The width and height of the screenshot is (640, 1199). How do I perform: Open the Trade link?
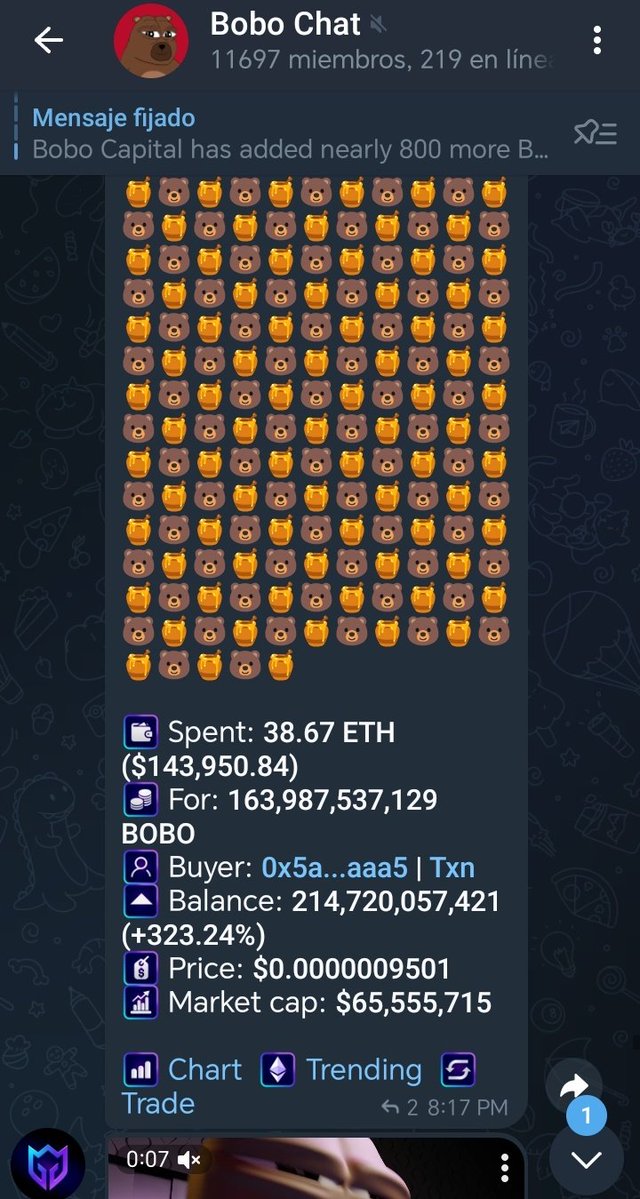point(158,1104)
